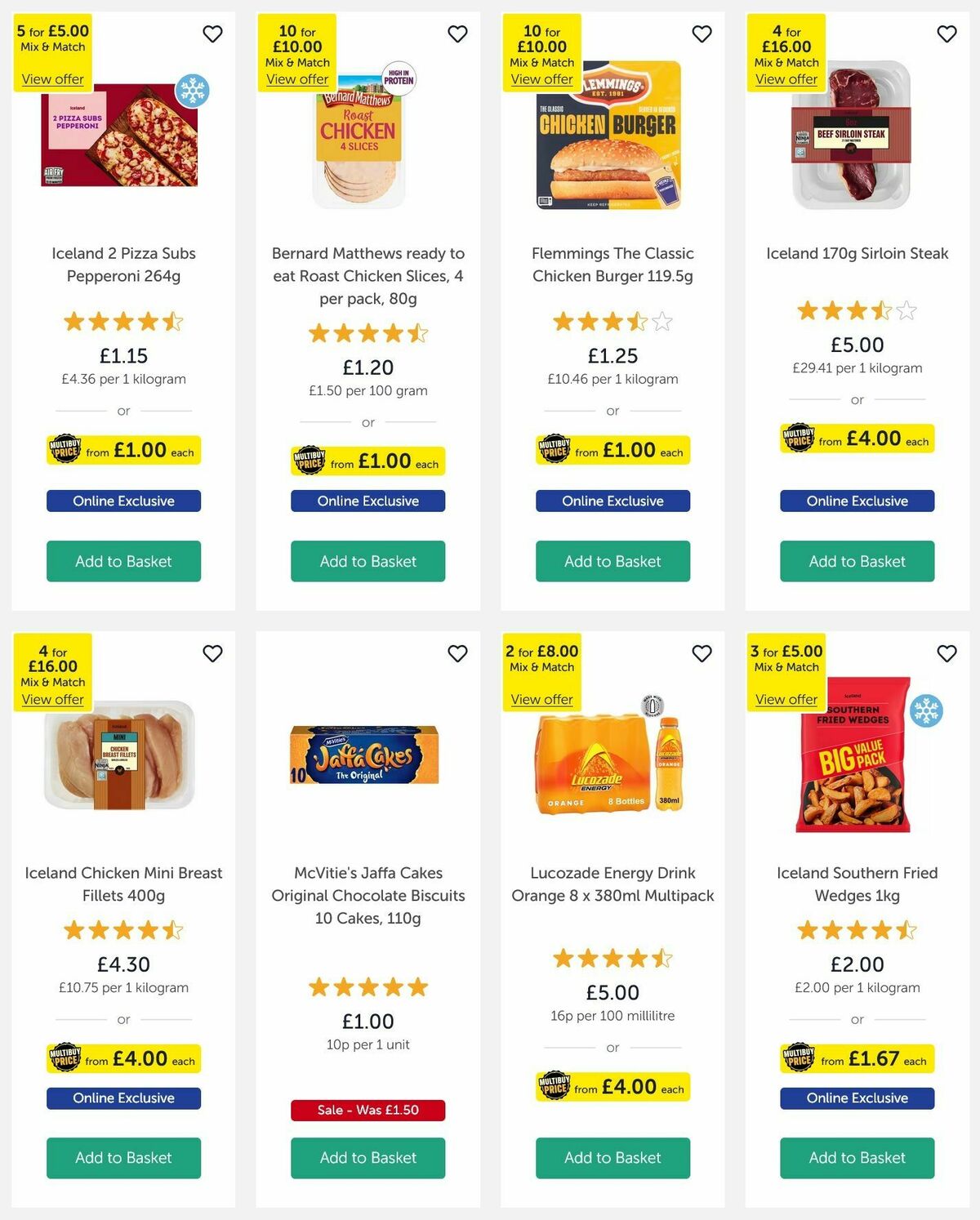
Task: Click the five-star rating under Jaffa Cakes
Action: (x=367, y=987)
